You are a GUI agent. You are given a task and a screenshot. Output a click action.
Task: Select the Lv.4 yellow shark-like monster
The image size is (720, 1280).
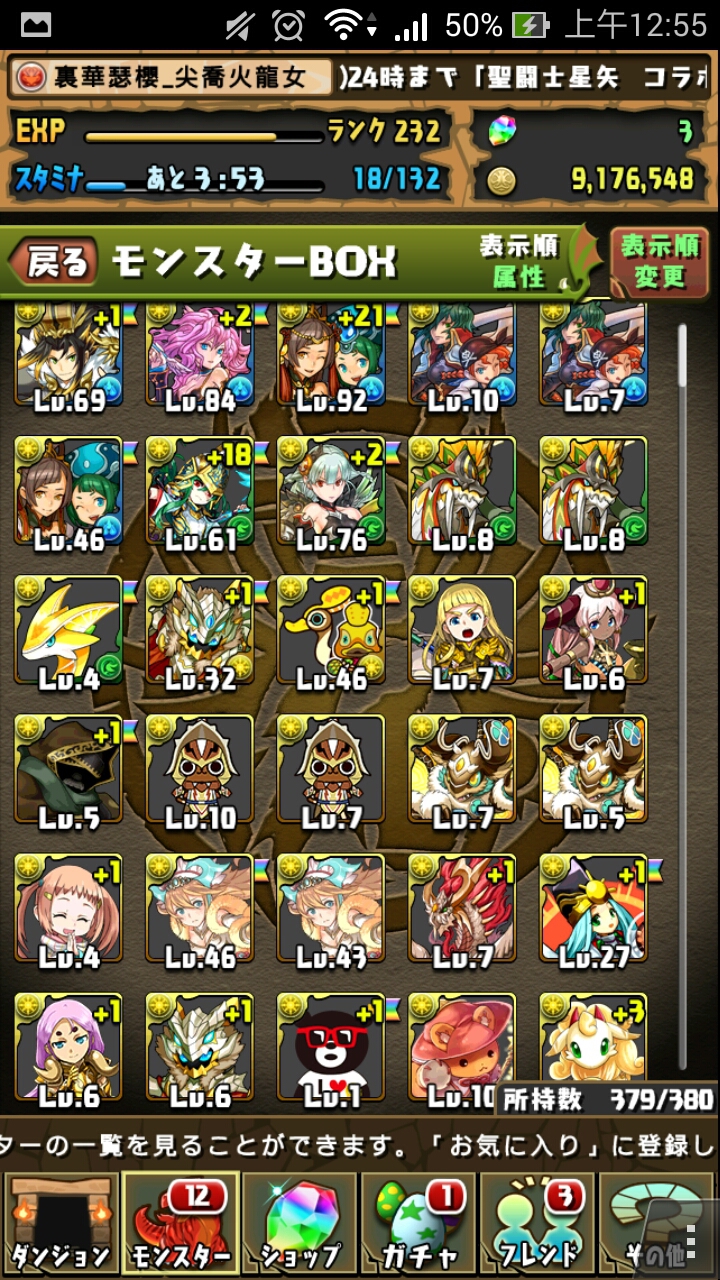[68, 632]
